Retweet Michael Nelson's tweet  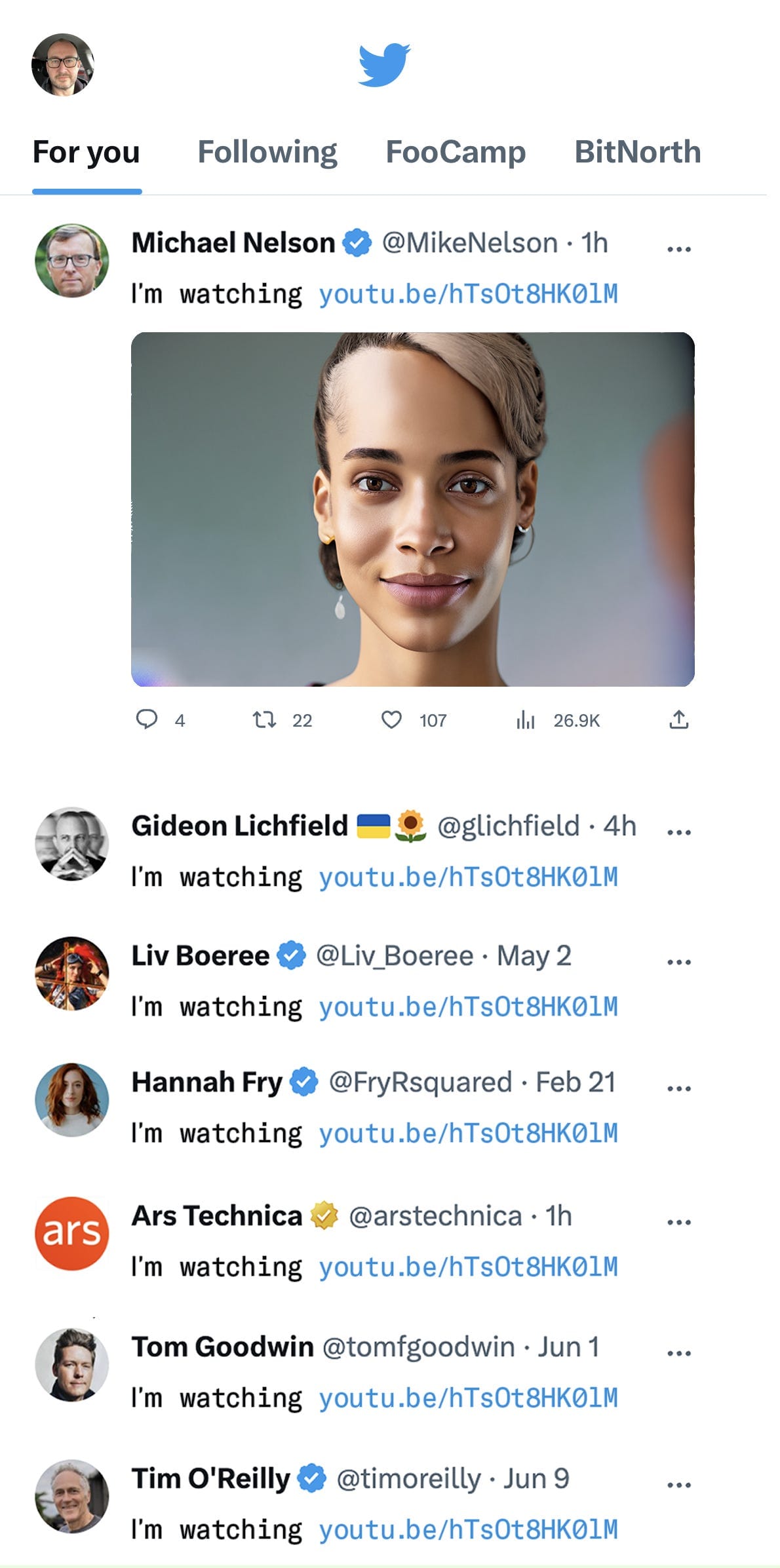(x=265, y=719)
